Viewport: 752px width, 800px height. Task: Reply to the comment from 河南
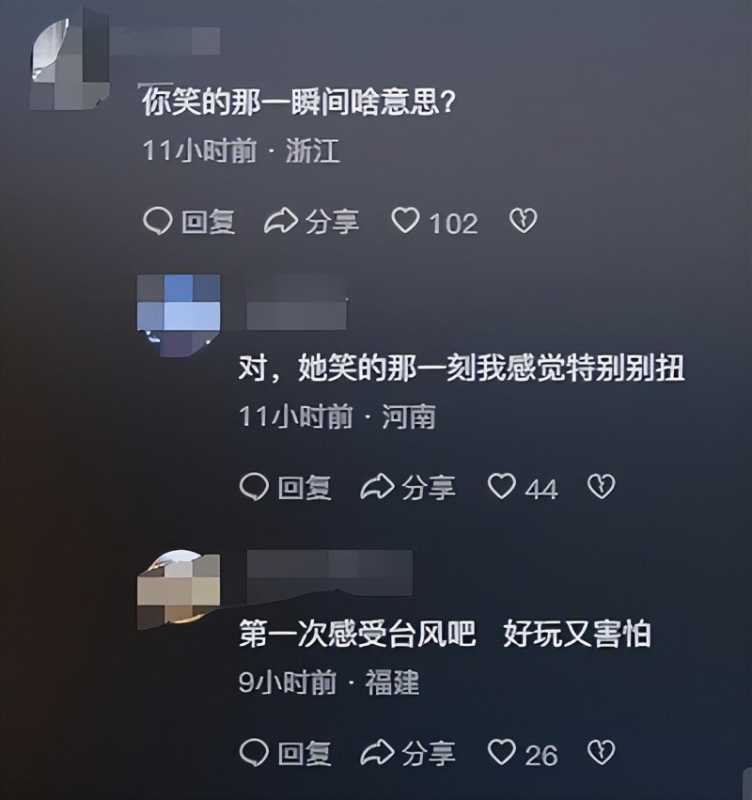[x=285, y=487]
